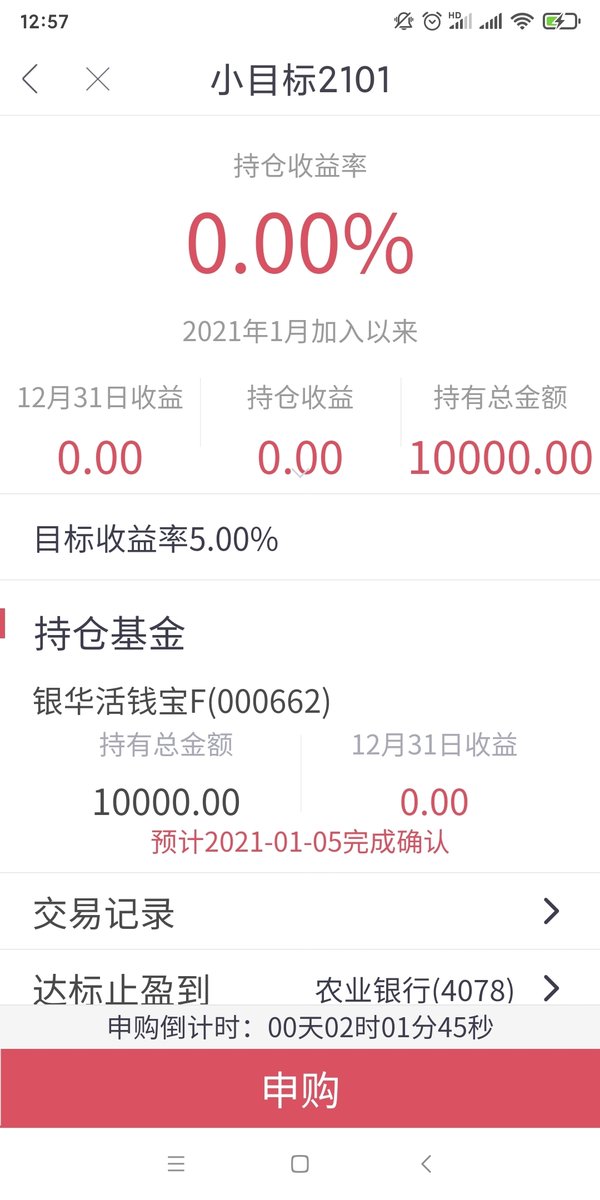Tap the red 申购 button
Image resolution: width=600 pixels, height=1200 pixels.
pyautogui.click(x=300, y=1088)
